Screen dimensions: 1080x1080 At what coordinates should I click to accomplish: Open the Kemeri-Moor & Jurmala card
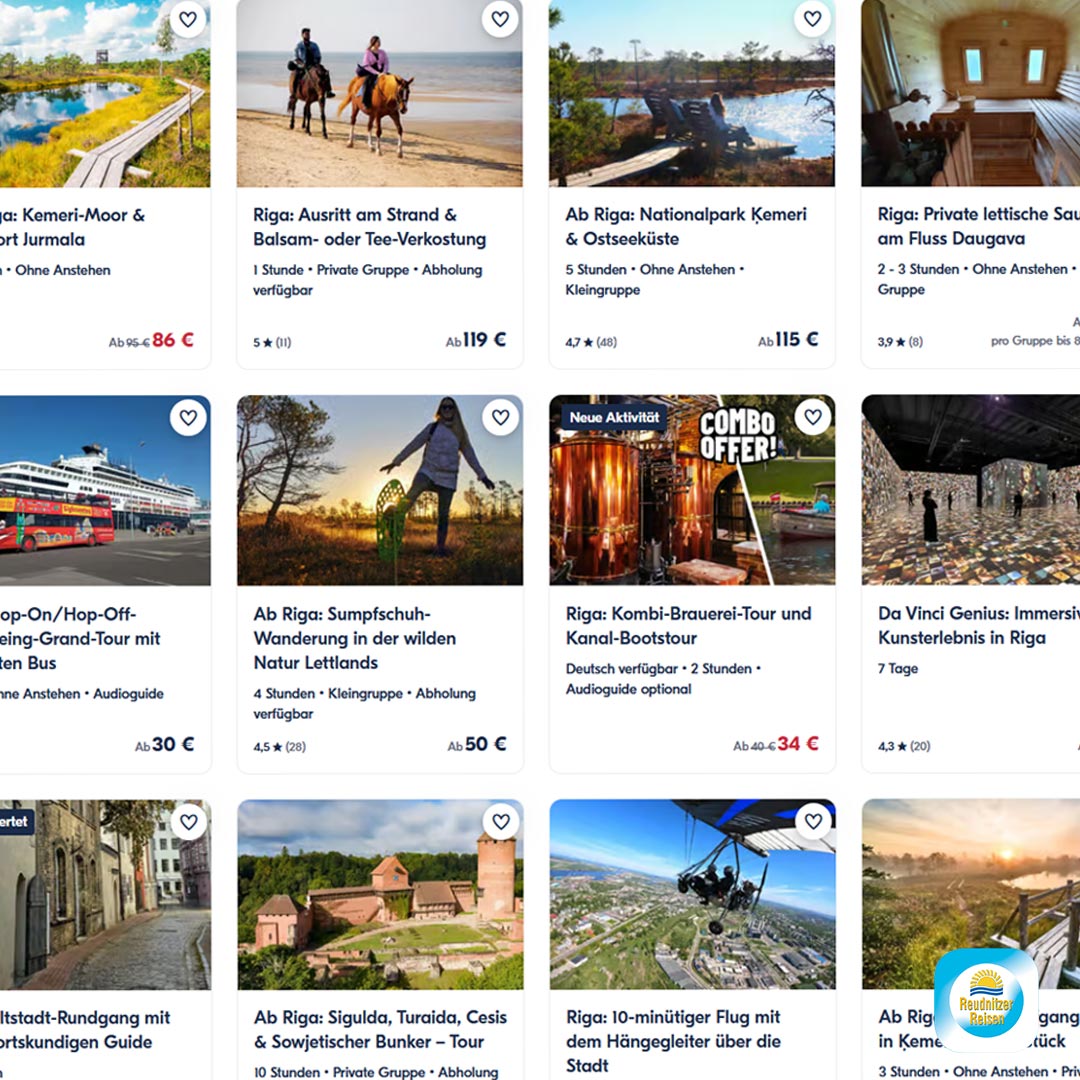point(105,184)
